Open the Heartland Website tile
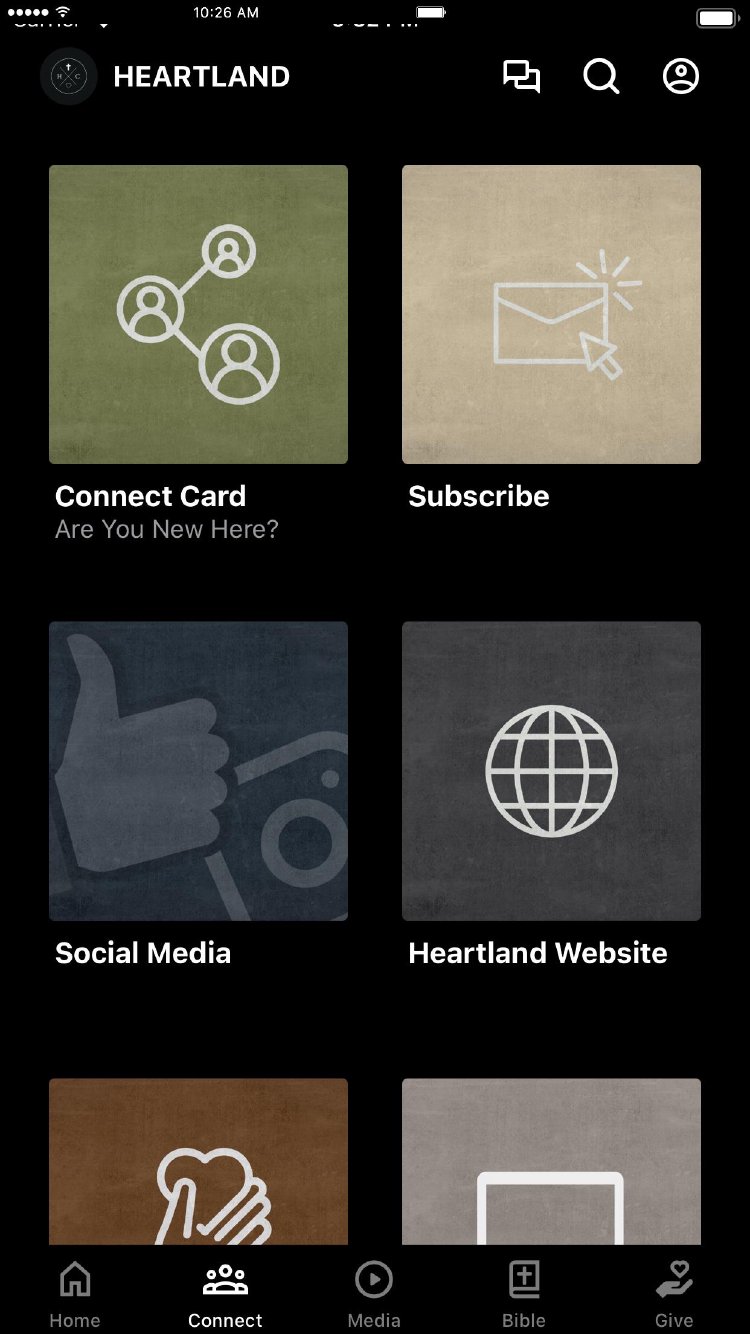The image size is (750, 1334). pos(551,771)
